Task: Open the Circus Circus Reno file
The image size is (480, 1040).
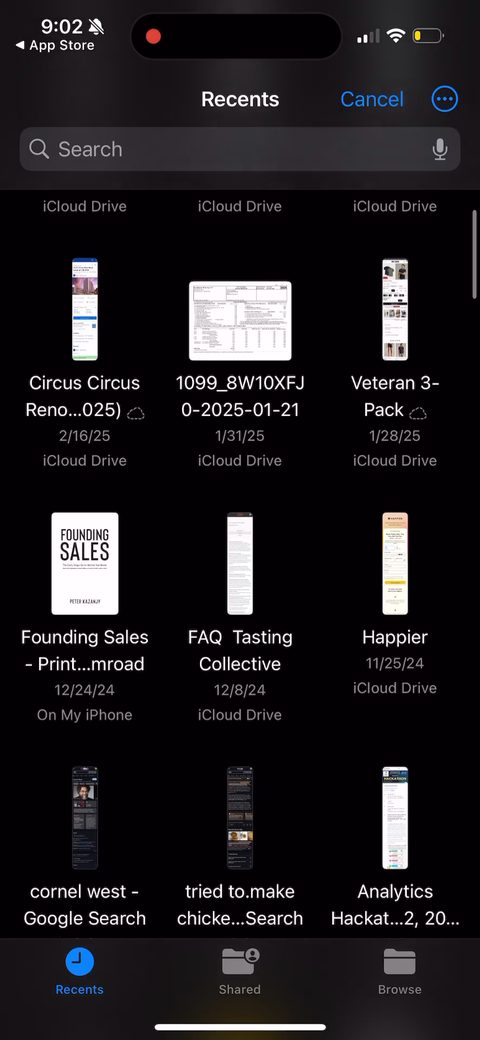Action: point(85,309)
